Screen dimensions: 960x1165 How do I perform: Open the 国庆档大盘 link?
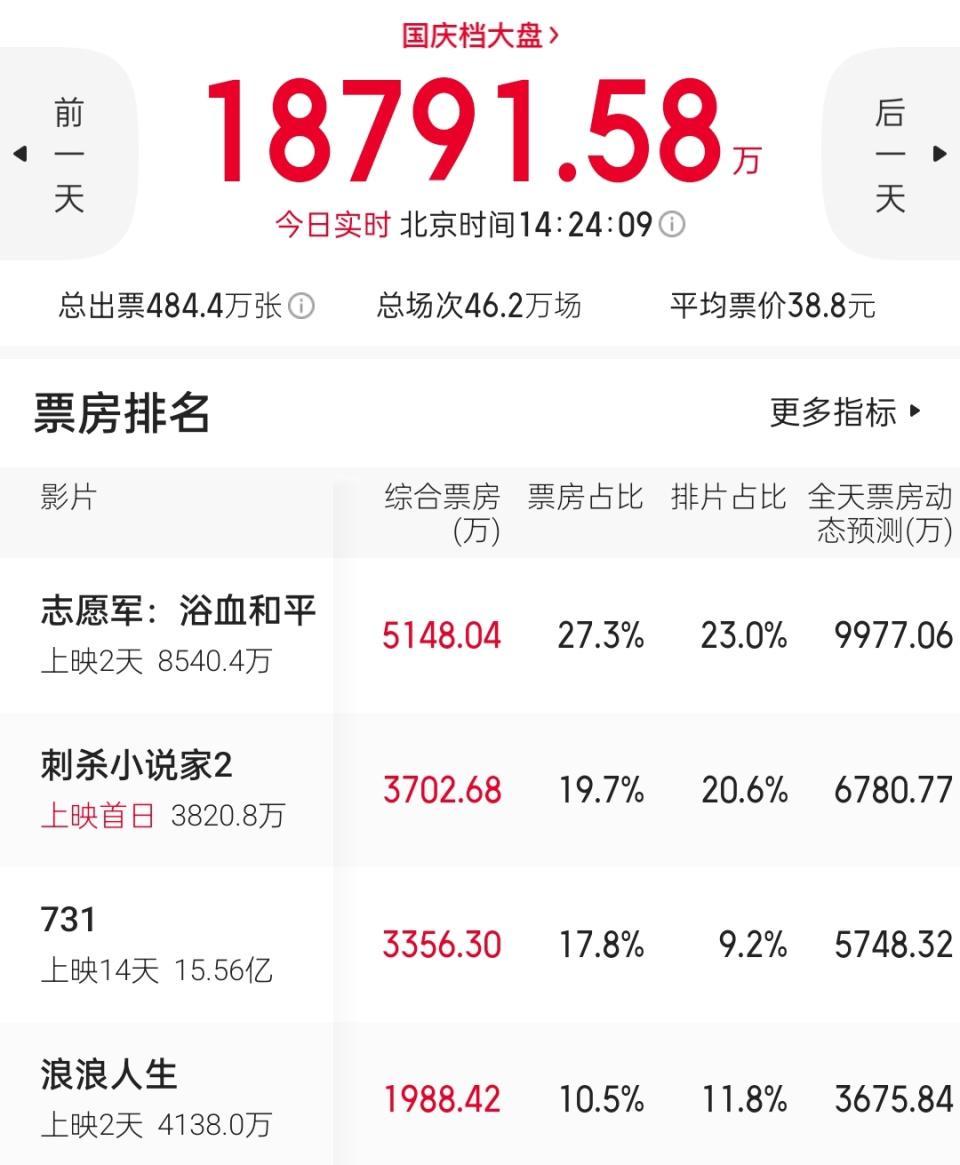(x=480, y=36)
